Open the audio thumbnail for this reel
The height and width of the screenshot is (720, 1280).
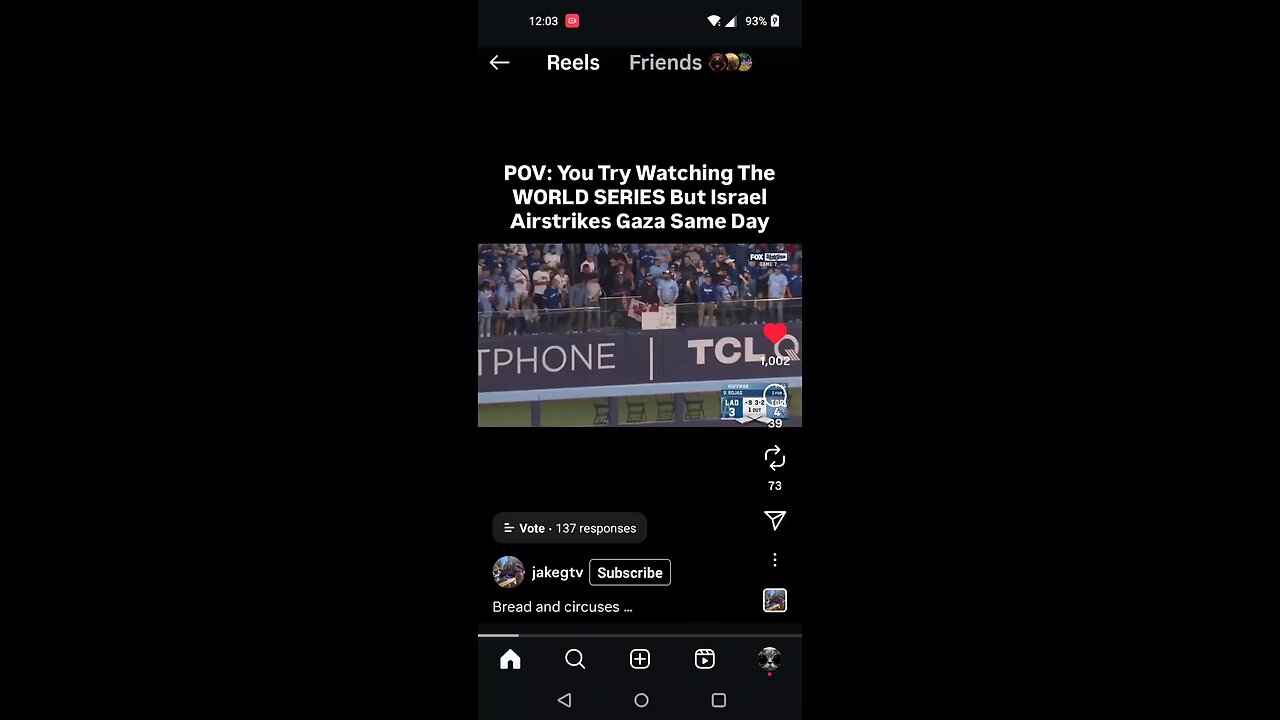[775, 600]
